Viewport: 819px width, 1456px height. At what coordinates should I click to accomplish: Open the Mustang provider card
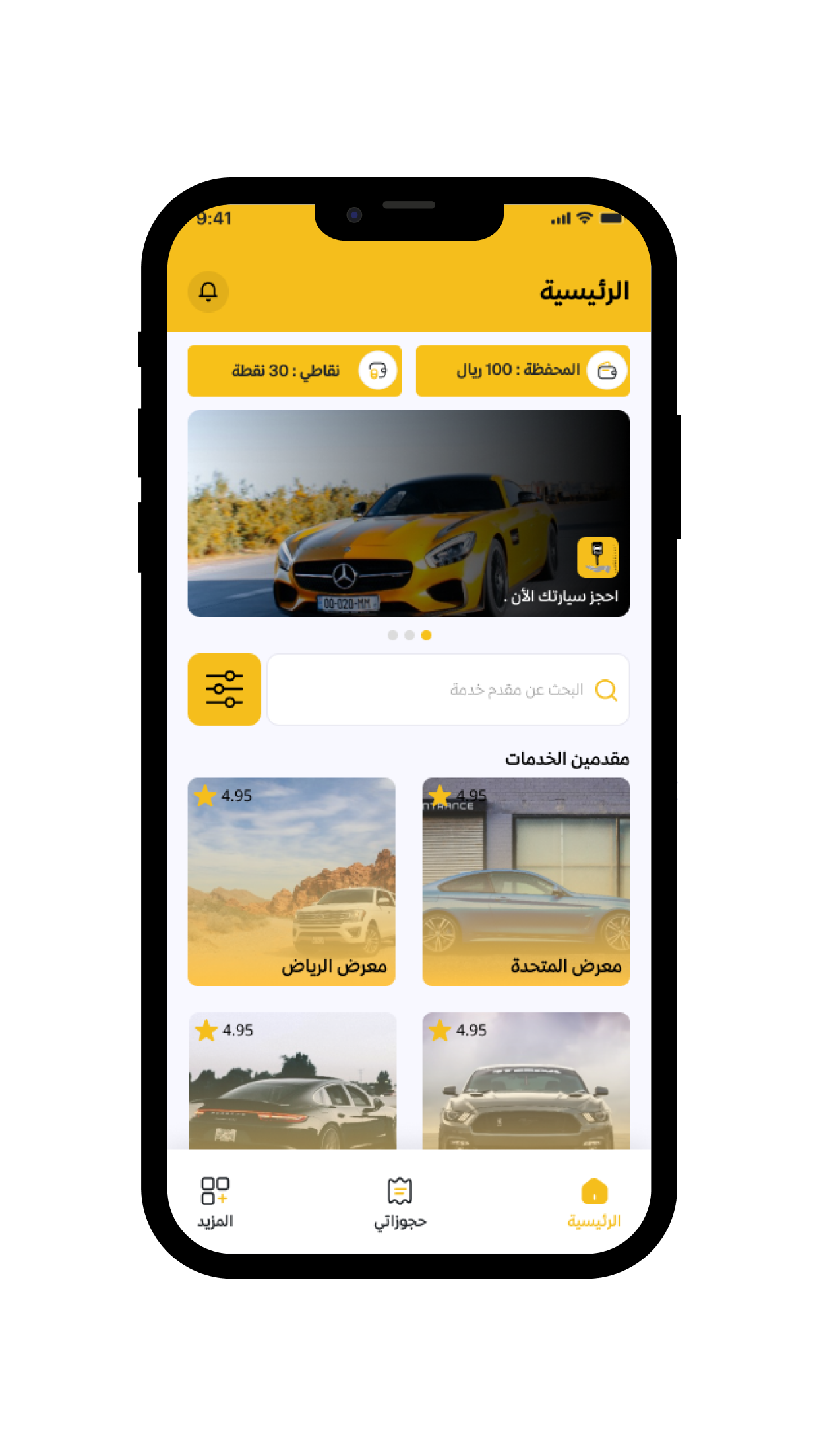[526, 1081]
